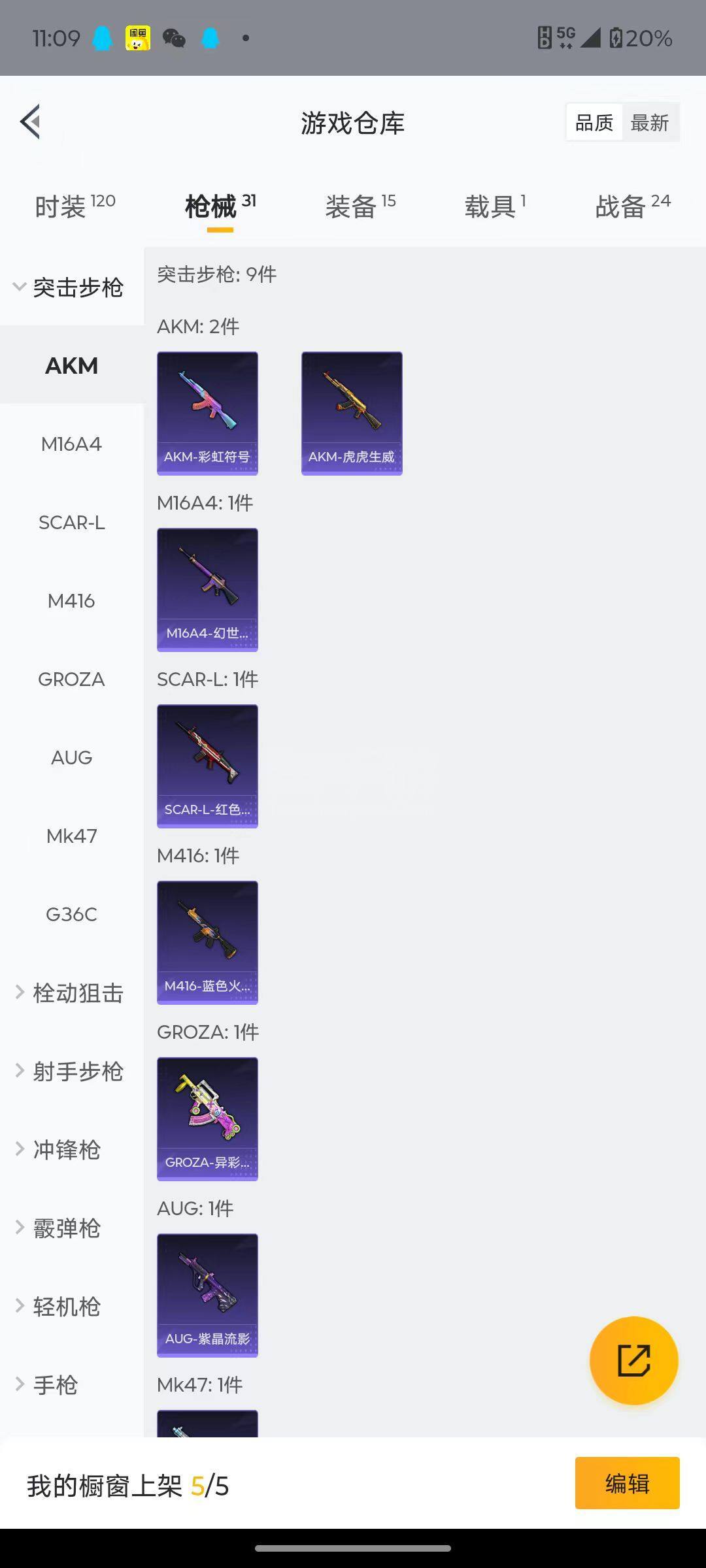The height and width of the screenshot is (1568, 706).
Task: Tap the 编辑 button
Action: point(627,1483)
